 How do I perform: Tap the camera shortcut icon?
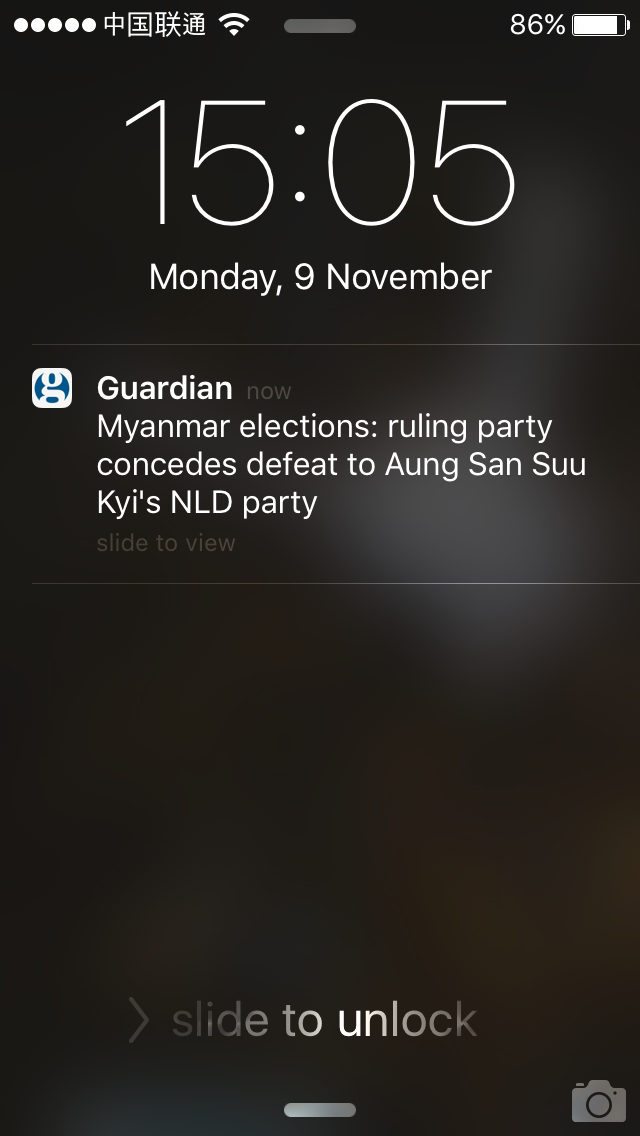pyautogui.click(x=598, y=1100)
